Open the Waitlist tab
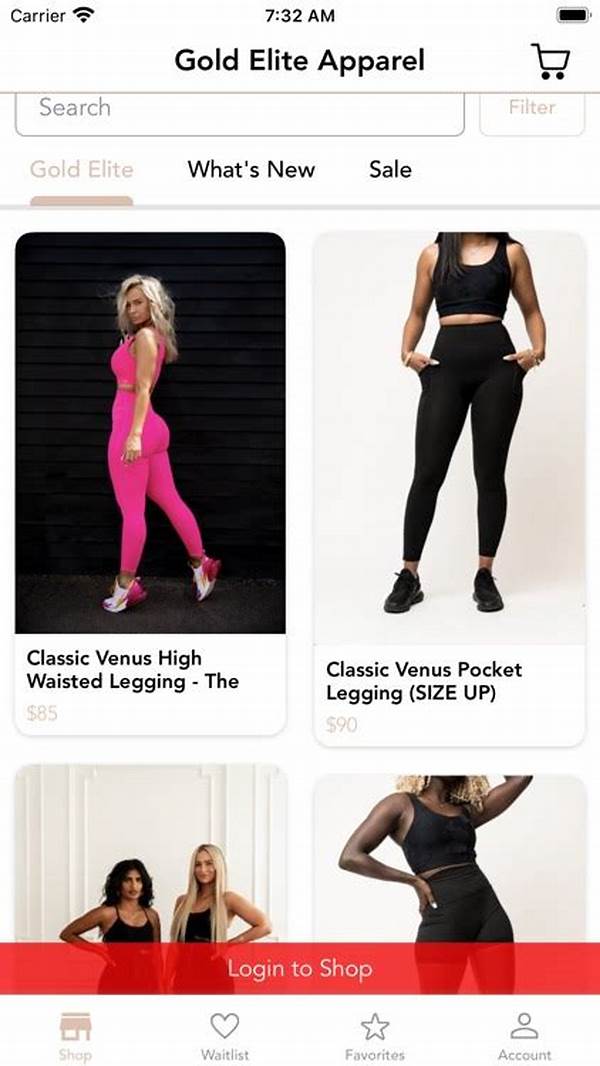 [x=225, y=1035]
